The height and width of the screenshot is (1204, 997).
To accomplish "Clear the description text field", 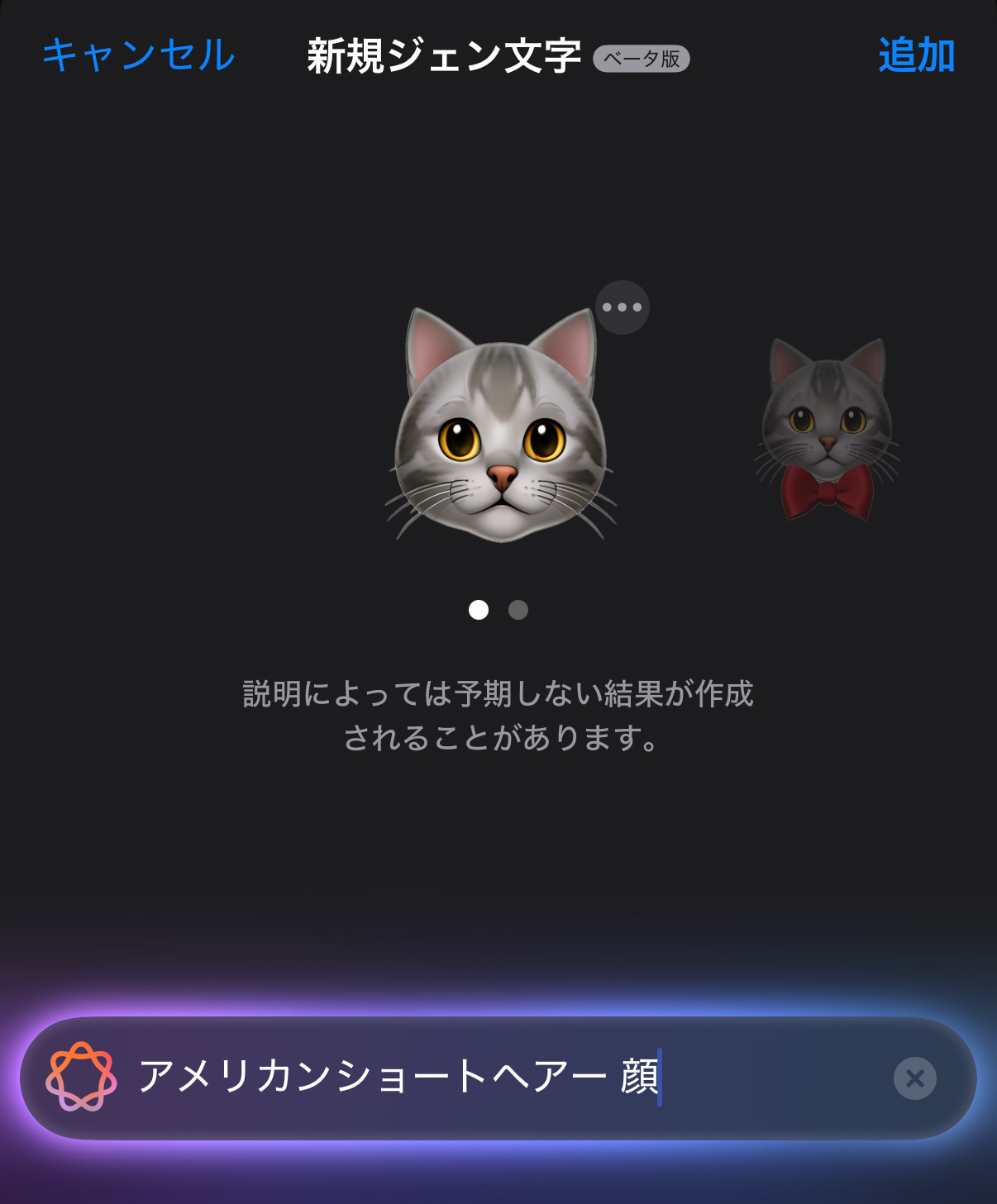I will tap(914, 1078).
